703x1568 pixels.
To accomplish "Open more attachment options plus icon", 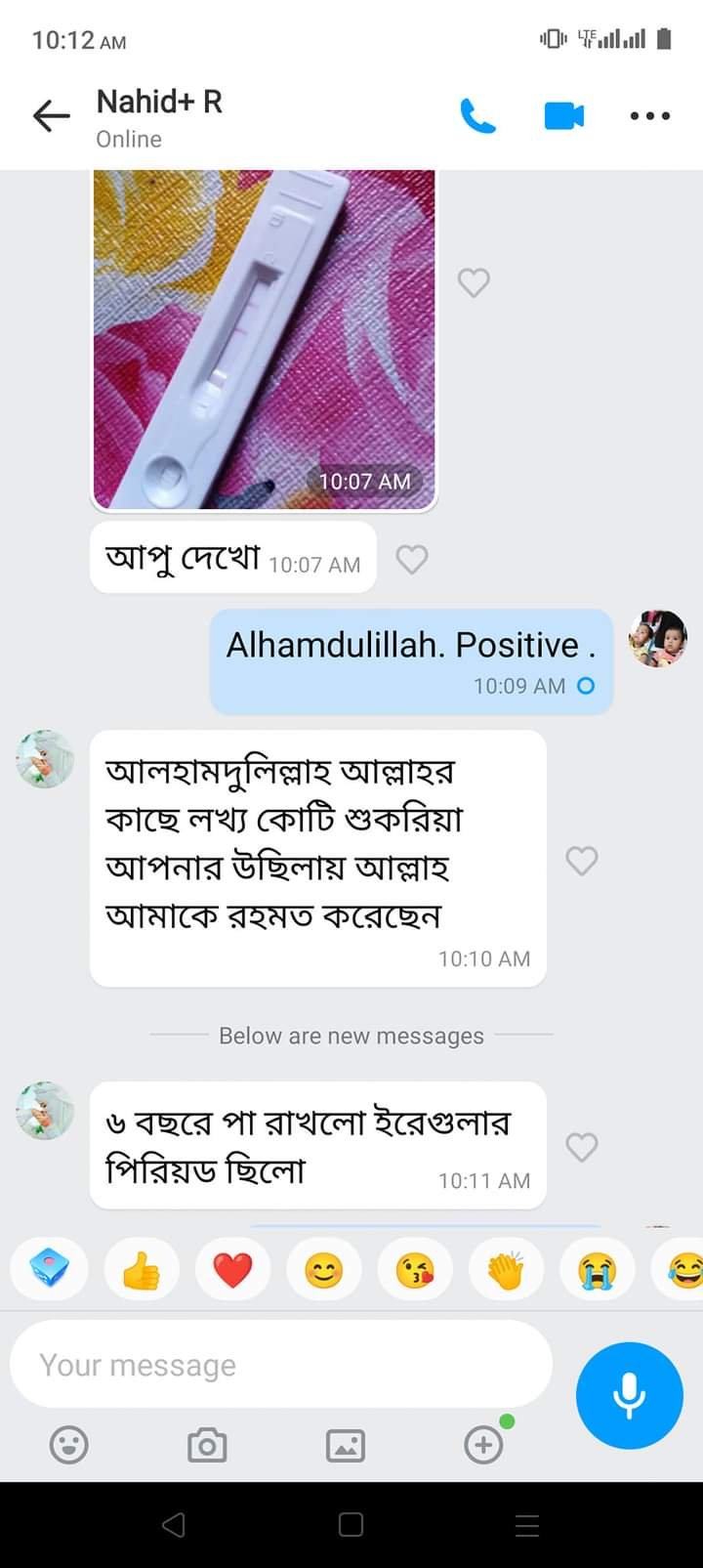I will pos(483,1444).
